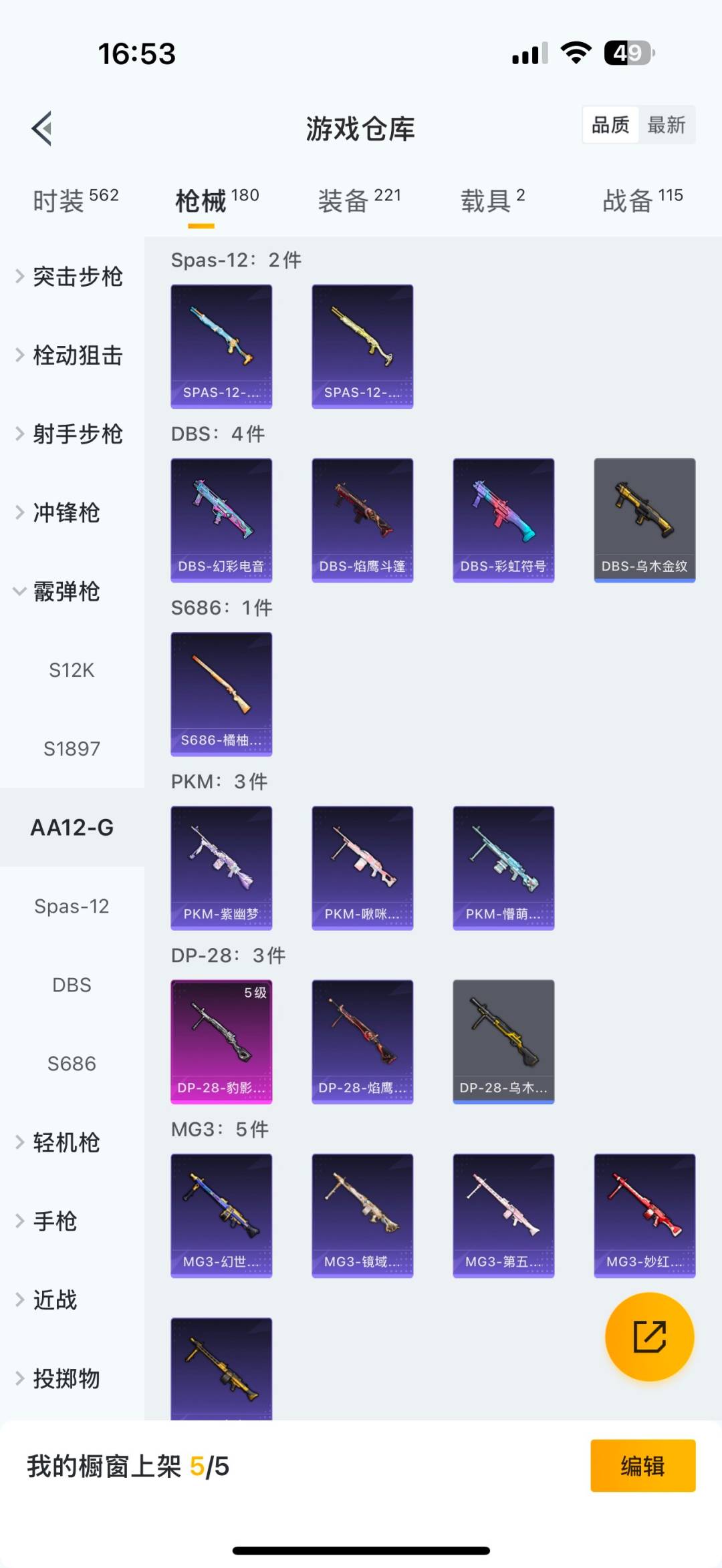722x1568 pixels.
Task: Open the PKM-紫幽梦 skin
Action: point(221,868)
